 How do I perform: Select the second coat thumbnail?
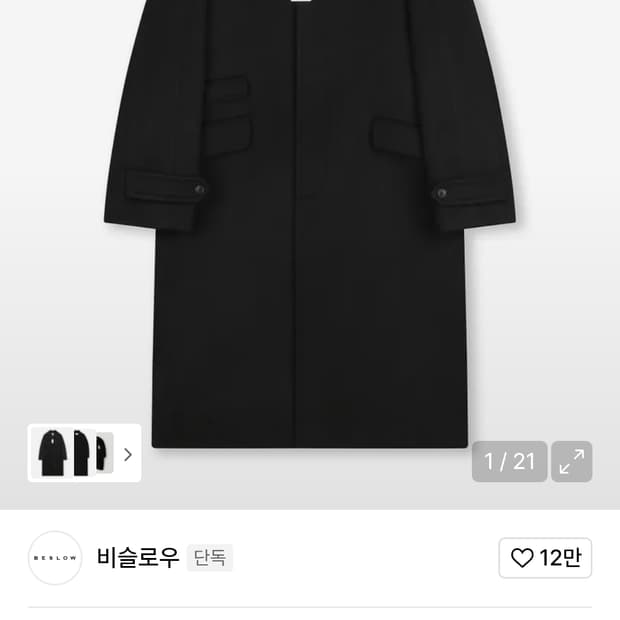[x=82, y=453]
